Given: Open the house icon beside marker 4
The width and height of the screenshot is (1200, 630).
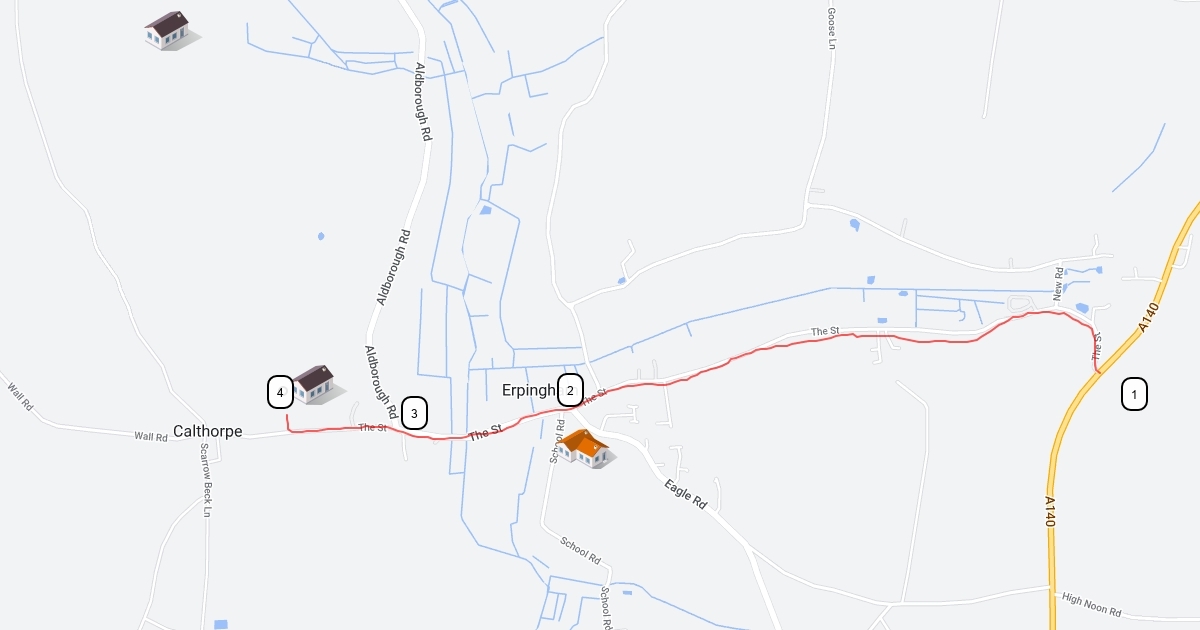Looking at the screenshot, I should pos(314,384).
